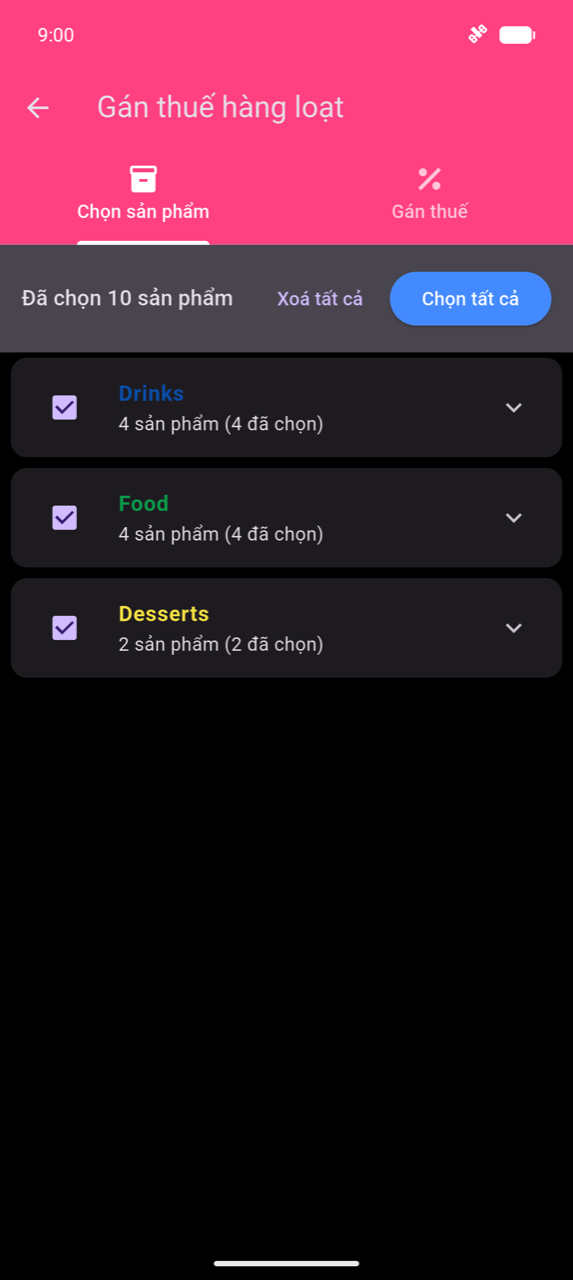Screen dimensions: 573x1280
Task: Expand the Drinks category chevron
Action: (x=514, y=408)
